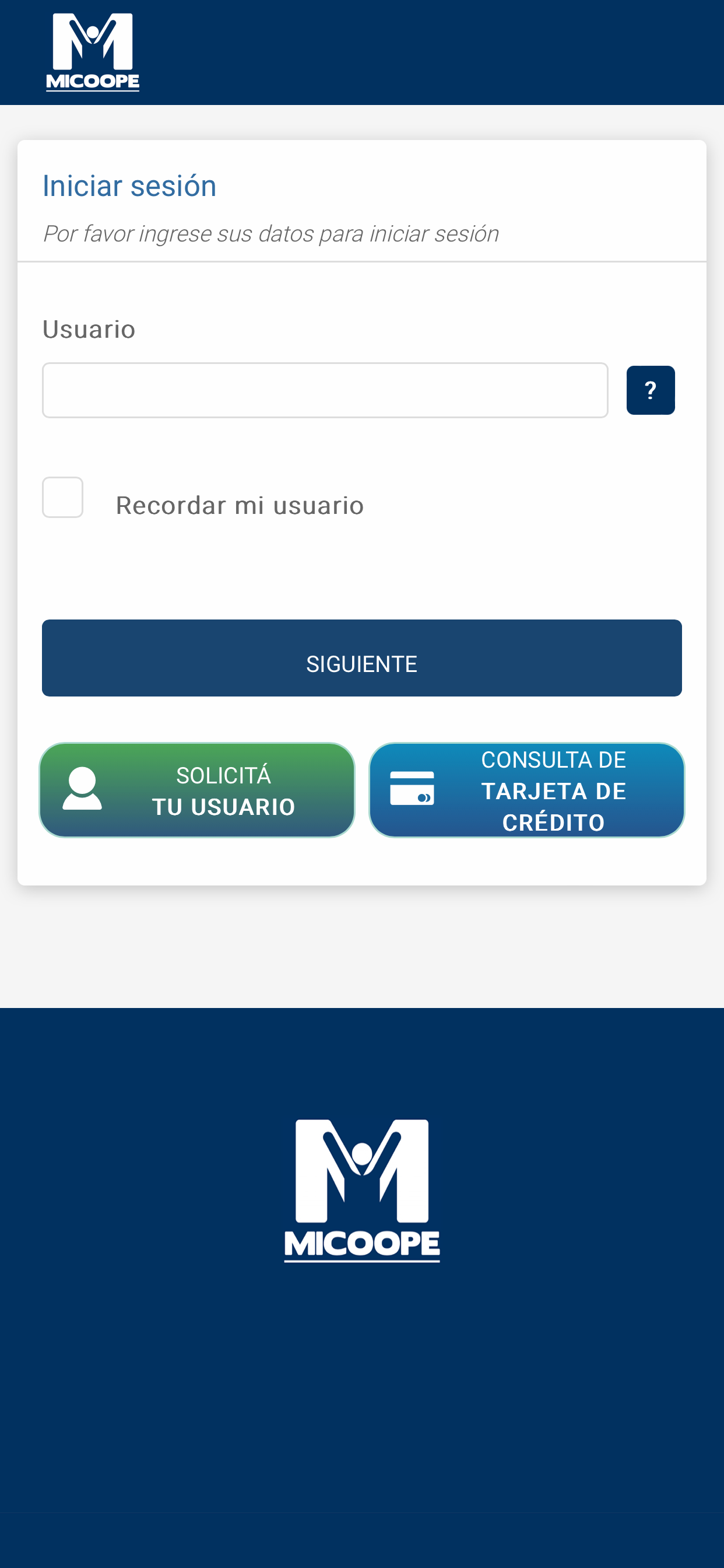Click the Iniciar sesión heading

[x=129, y=185]
